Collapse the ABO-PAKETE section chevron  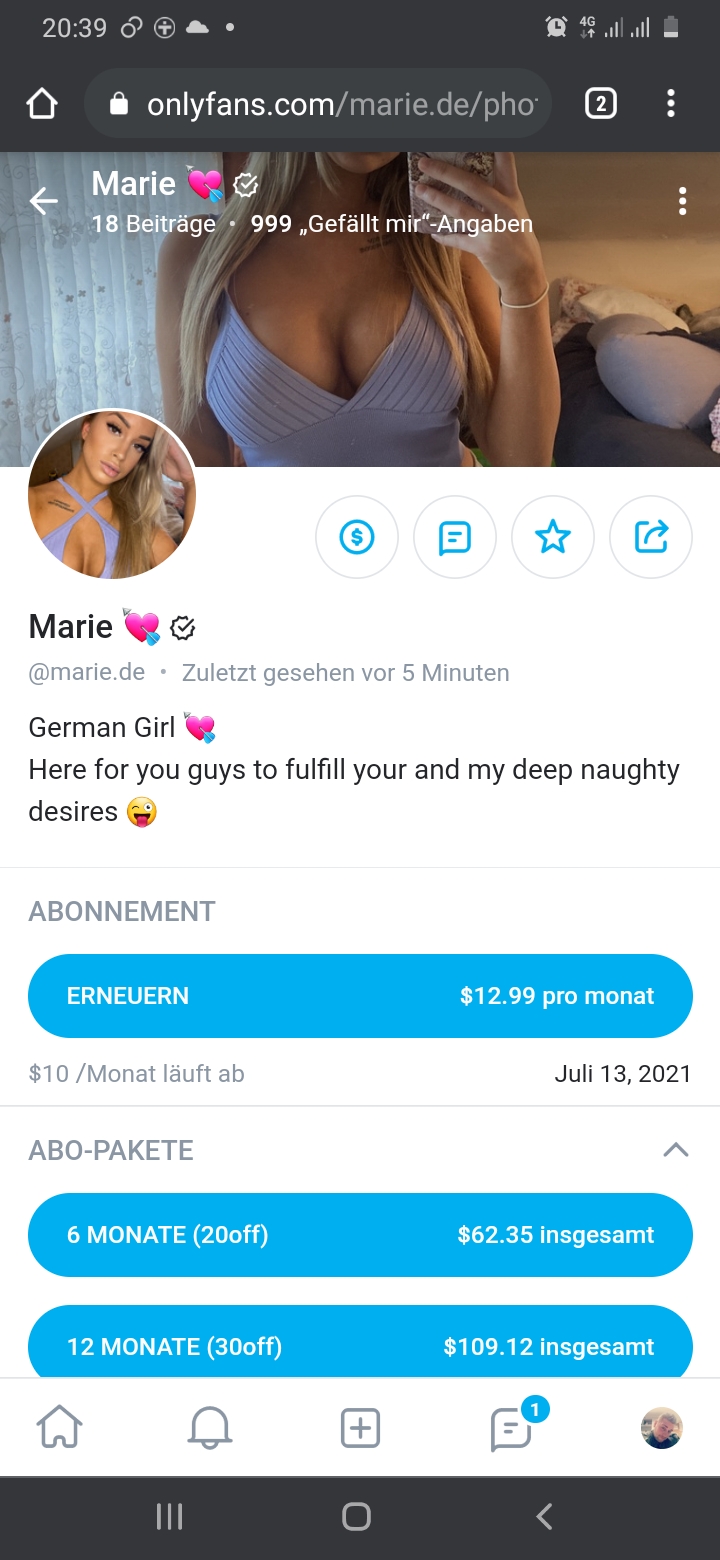676,1150
